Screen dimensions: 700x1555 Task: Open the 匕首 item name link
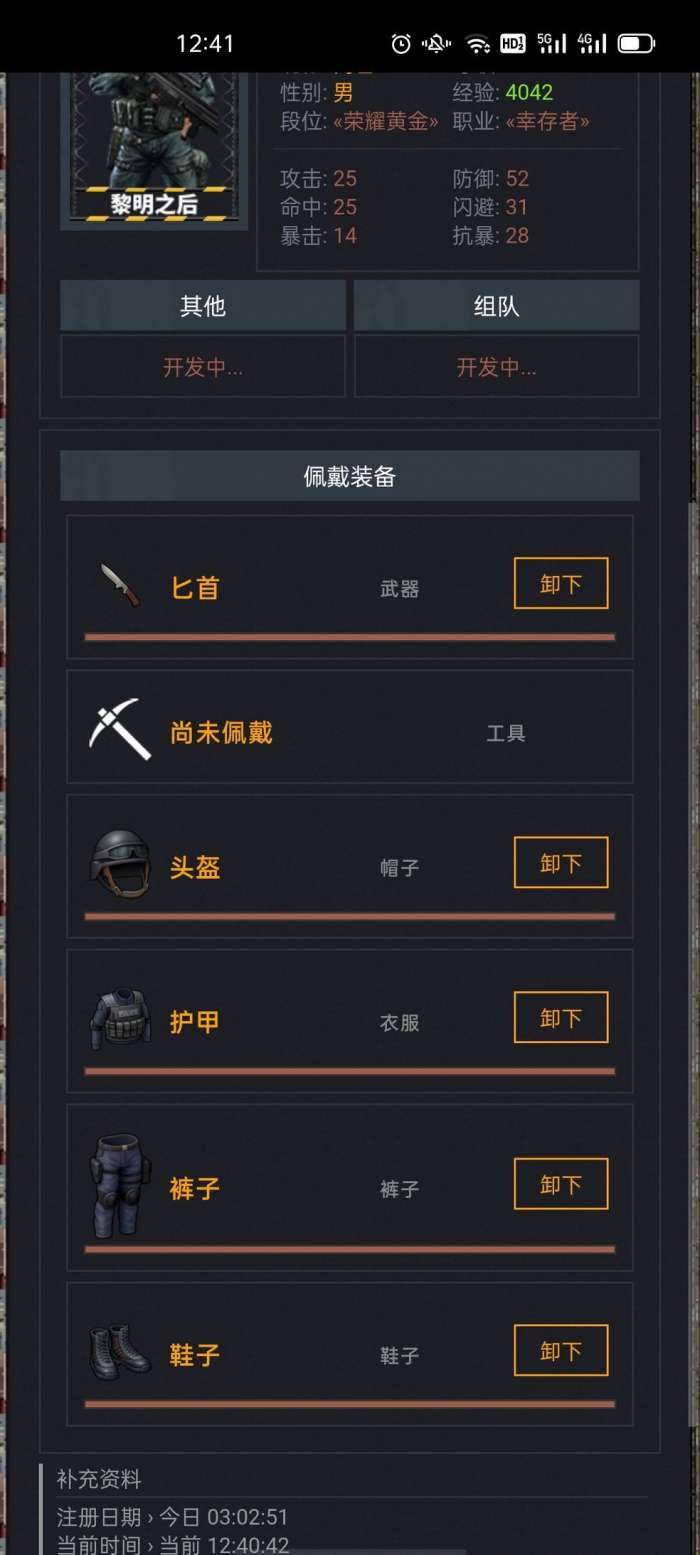pyautogui.click(x=195, y=588)
